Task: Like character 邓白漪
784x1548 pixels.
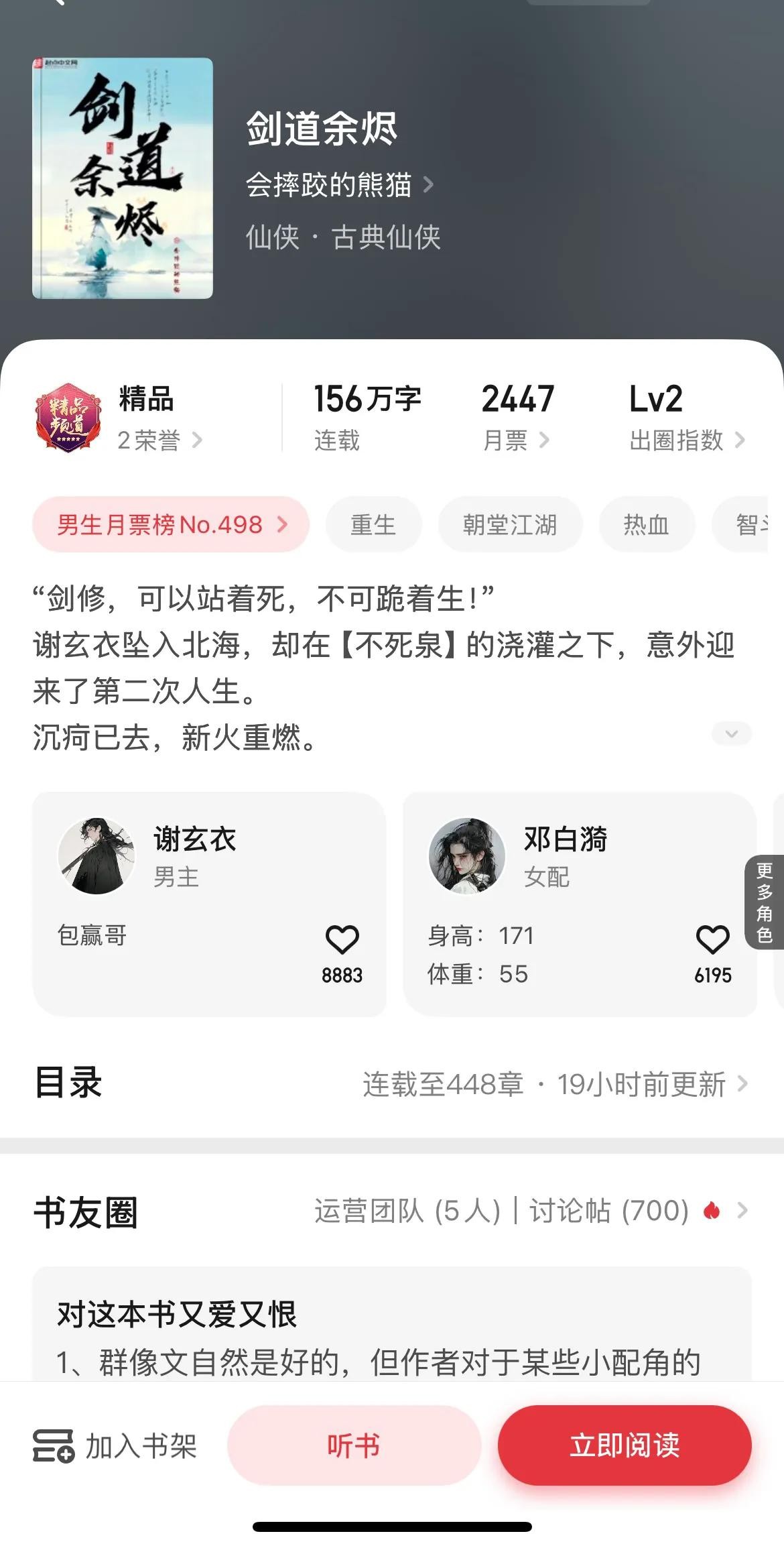Action: pos(712,940)
